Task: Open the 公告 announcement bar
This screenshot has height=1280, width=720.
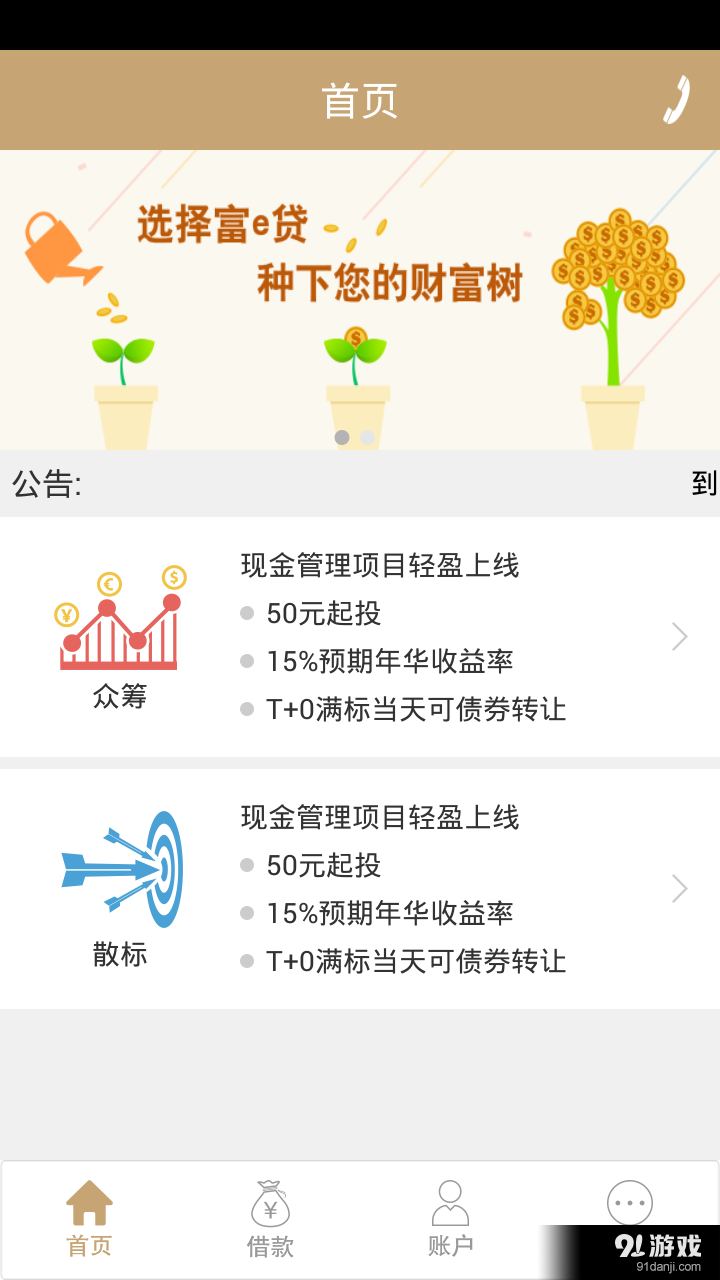Action: click(360, 485)
